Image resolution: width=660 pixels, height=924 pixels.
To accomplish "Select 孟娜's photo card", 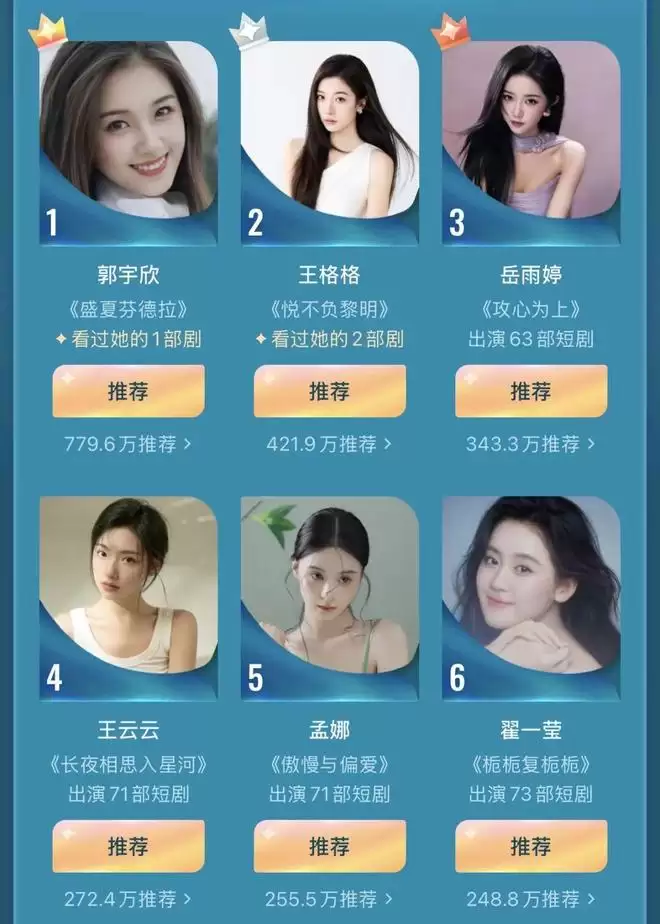I will [x=329, y=590].
